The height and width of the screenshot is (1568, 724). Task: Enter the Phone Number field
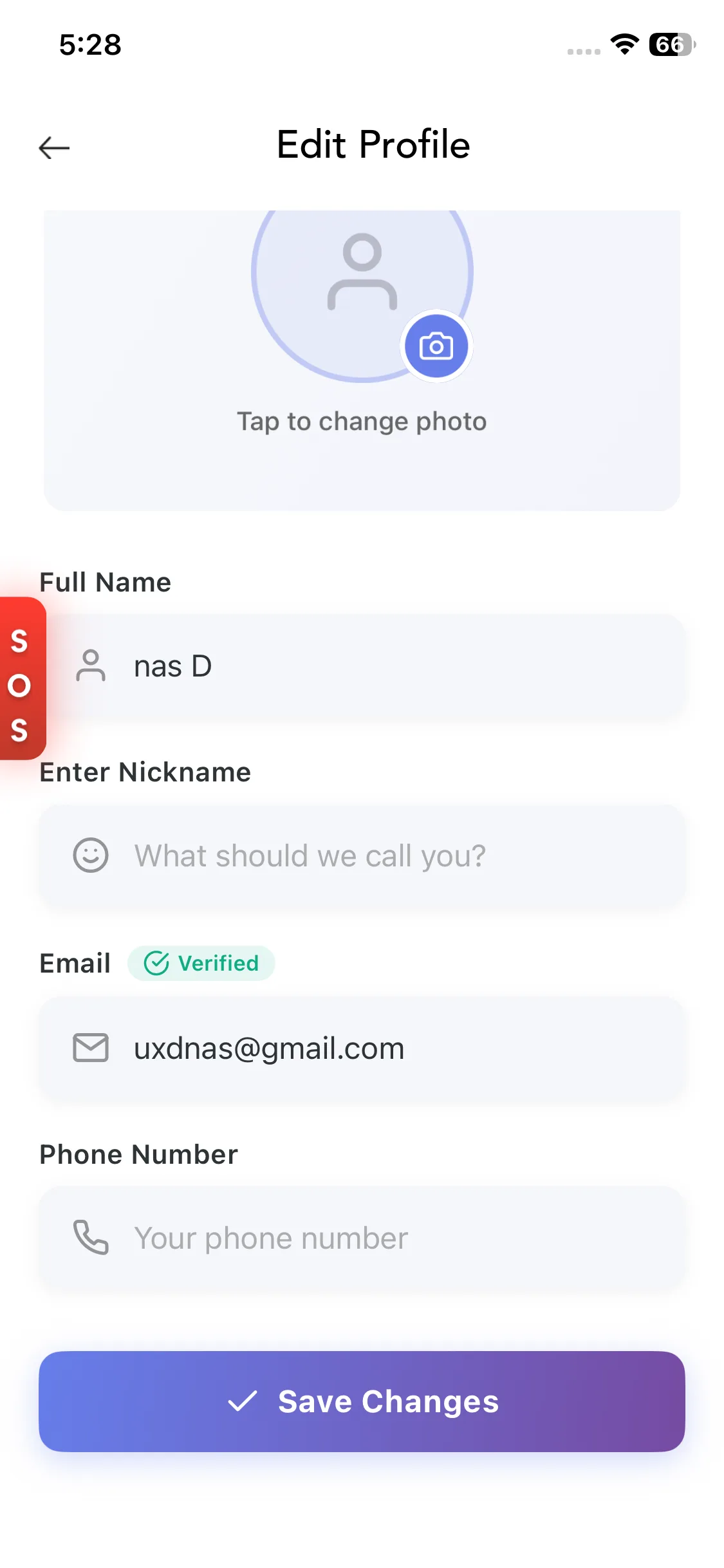tap(386, 1238)
